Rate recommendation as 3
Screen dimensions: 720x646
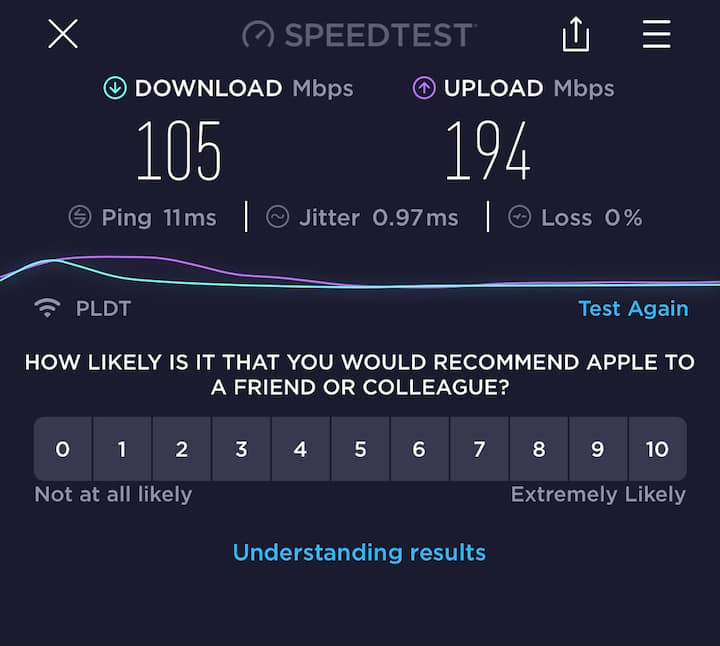point(241,449)
